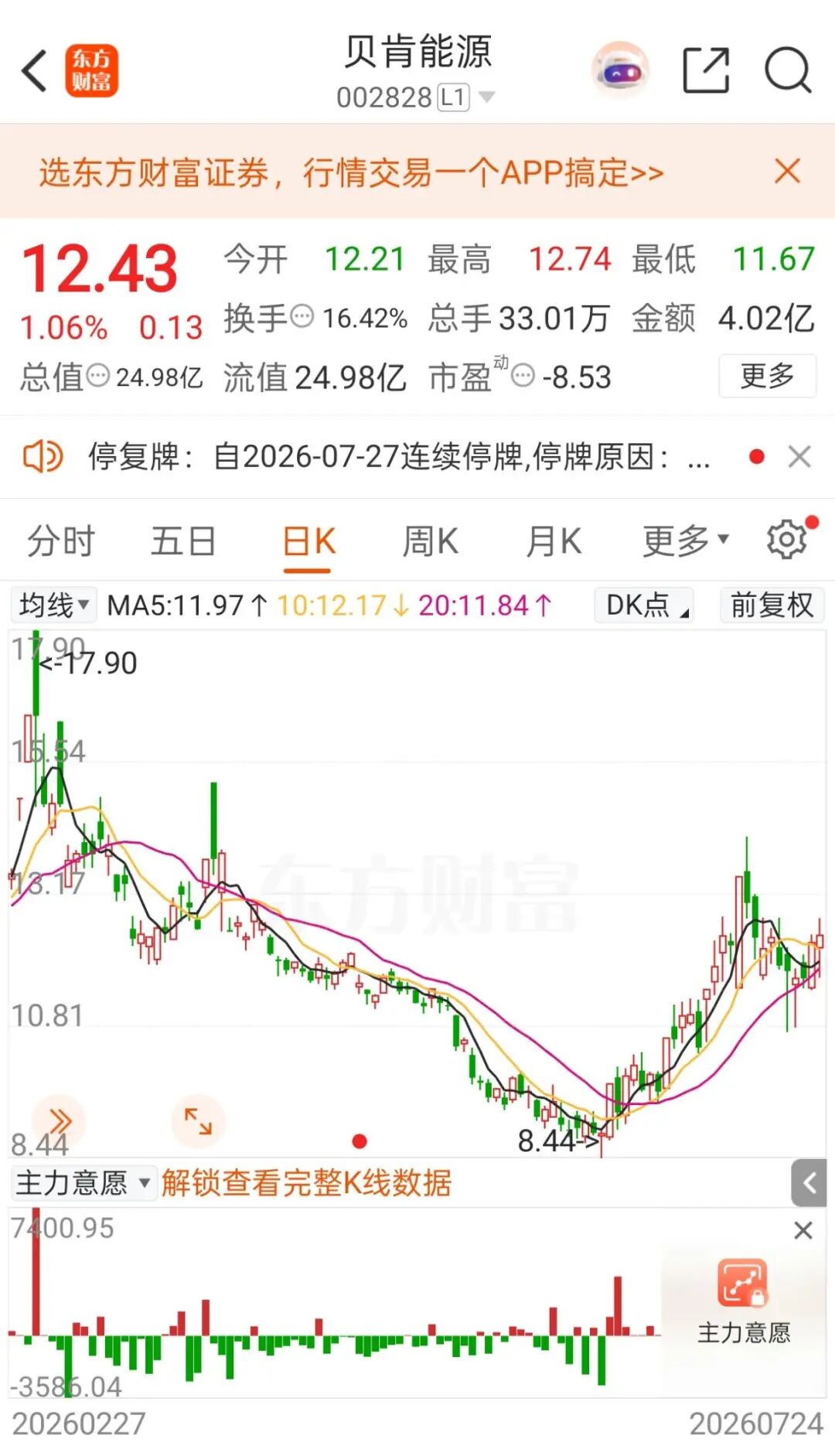Open the 主力意愿 sub-indicator dropdown

click(x=83, y=1183)
